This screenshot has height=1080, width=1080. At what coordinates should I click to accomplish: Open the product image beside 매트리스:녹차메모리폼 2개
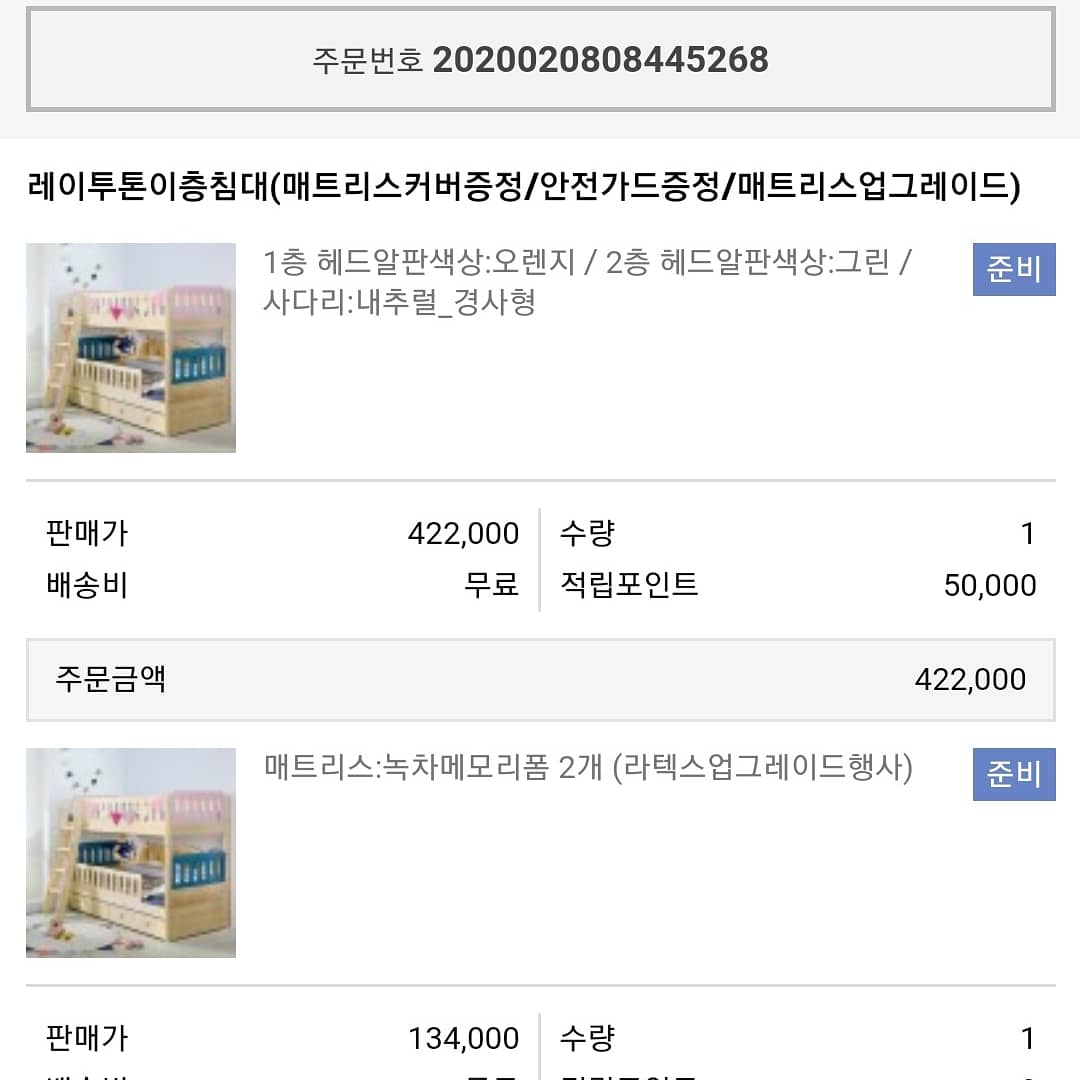coord(131,853)
